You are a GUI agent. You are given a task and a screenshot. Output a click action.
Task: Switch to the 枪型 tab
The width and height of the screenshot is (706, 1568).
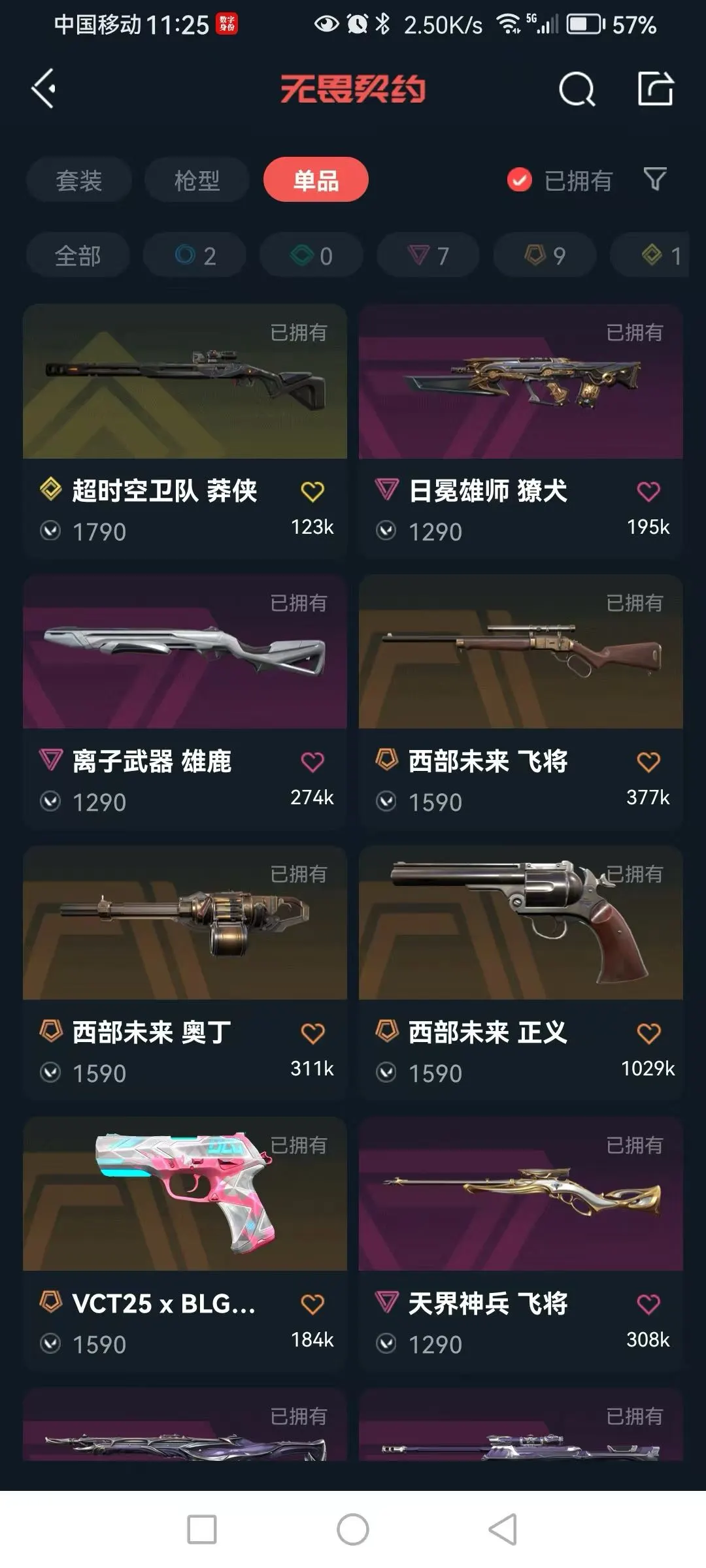pos(197,180)
